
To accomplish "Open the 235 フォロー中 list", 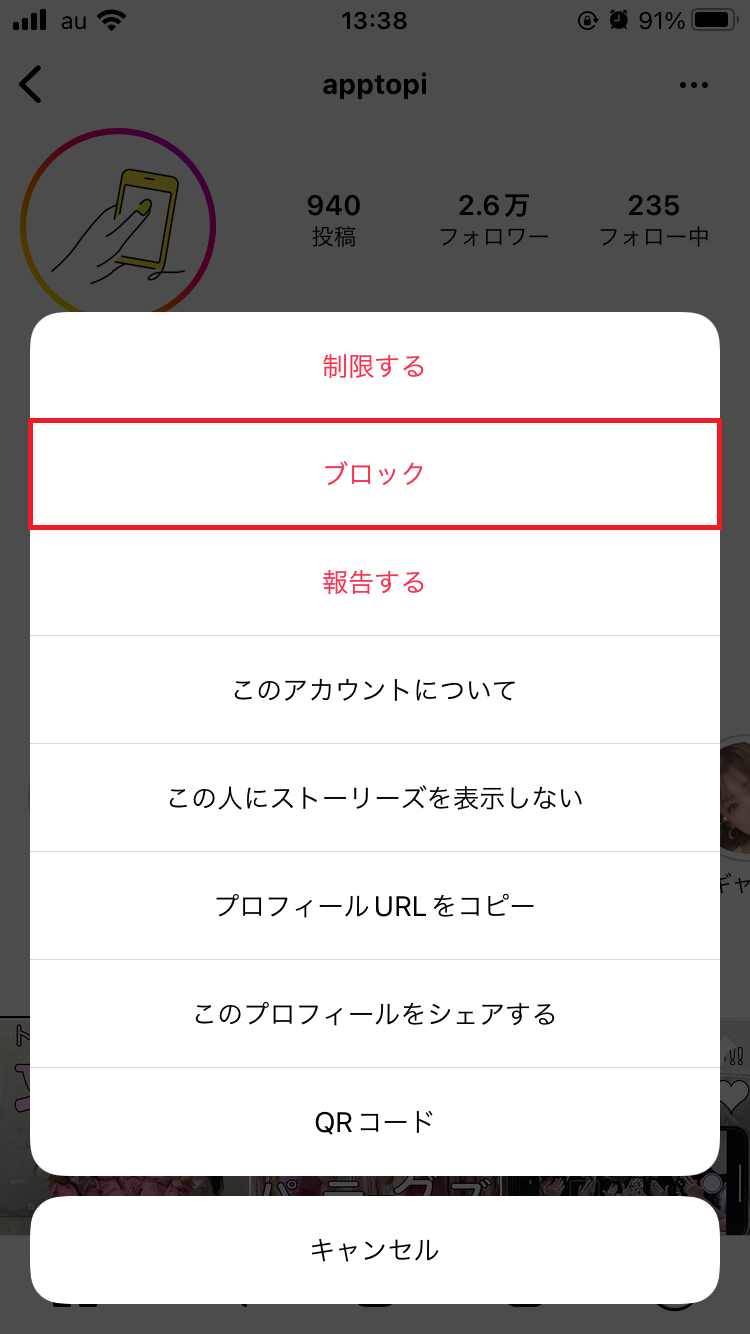I will coord(655,220).
